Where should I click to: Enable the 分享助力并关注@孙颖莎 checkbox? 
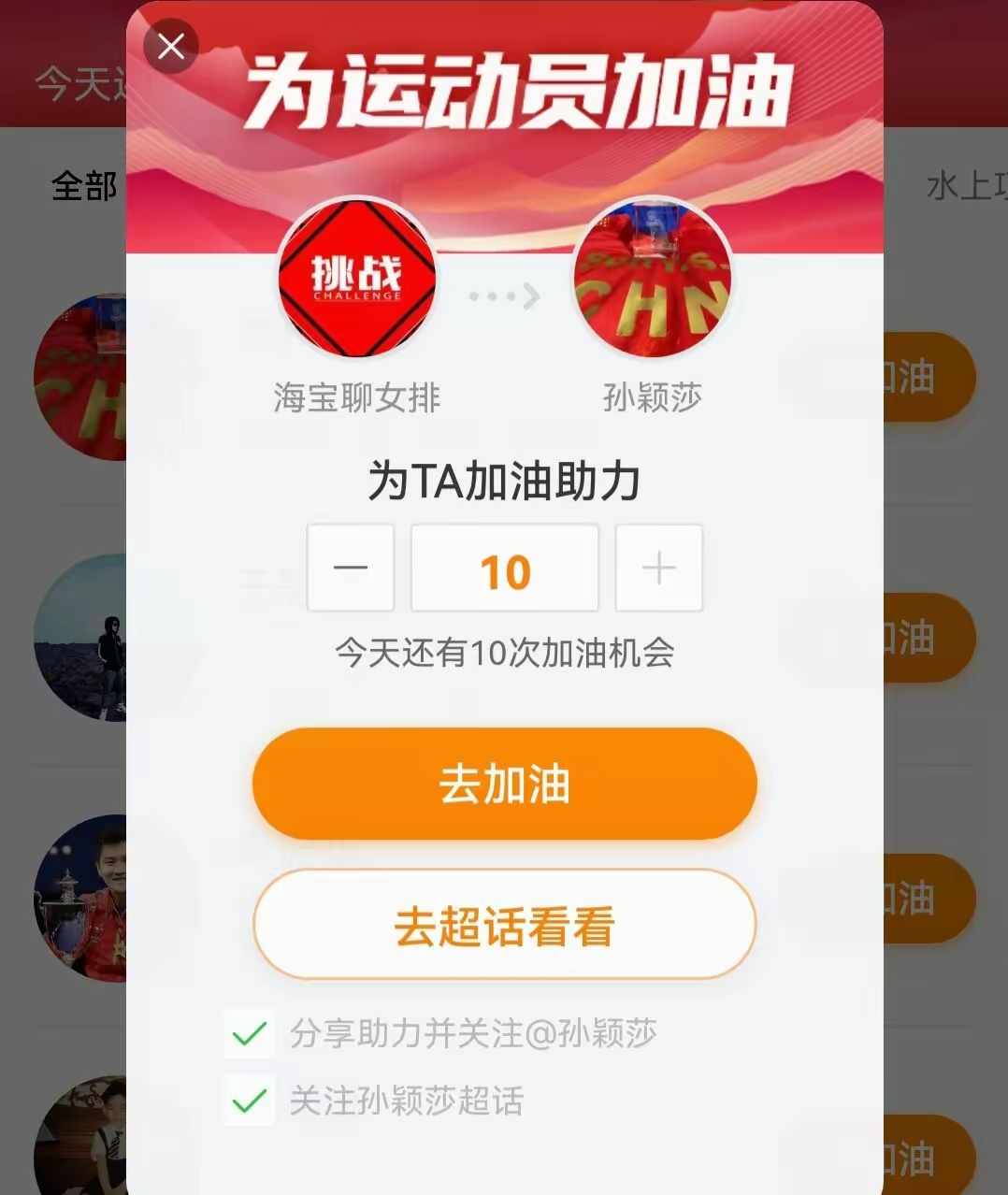pyautogui.click(x=248, y=1034)
